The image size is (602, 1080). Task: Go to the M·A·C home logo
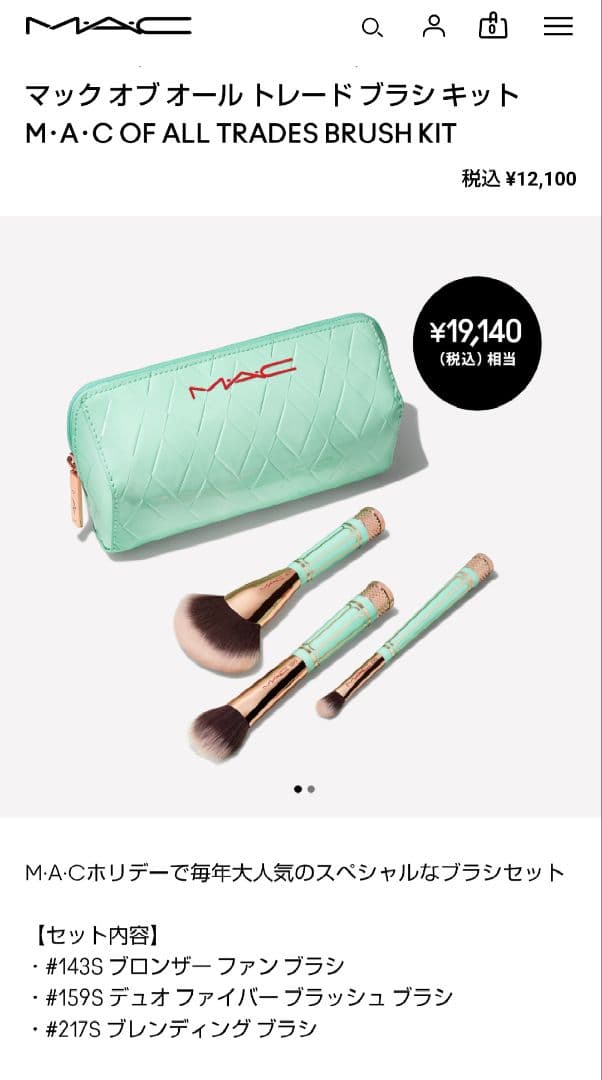click(108, 26)
